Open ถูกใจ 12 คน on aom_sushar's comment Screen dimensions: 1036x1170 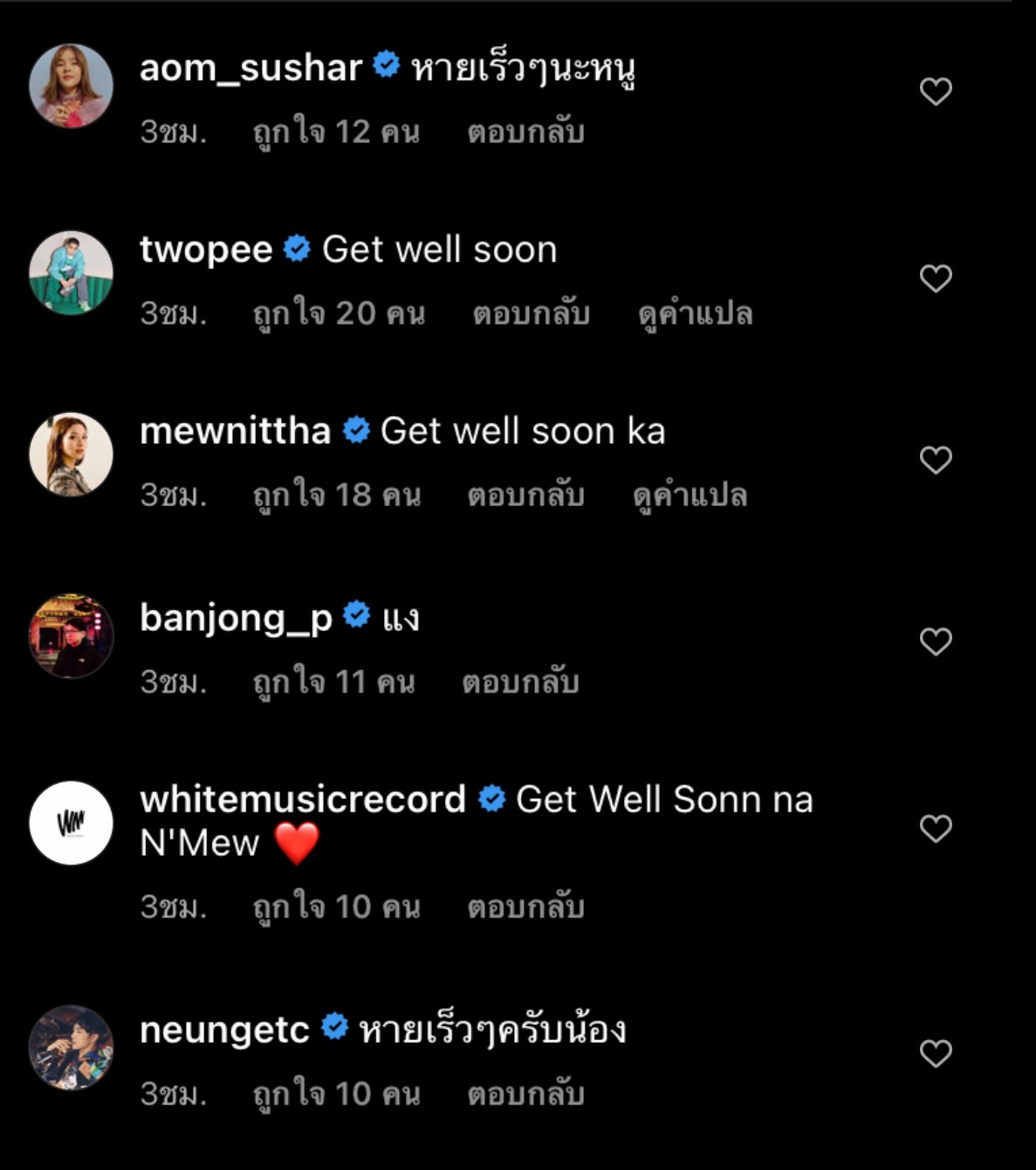[339, 131]
